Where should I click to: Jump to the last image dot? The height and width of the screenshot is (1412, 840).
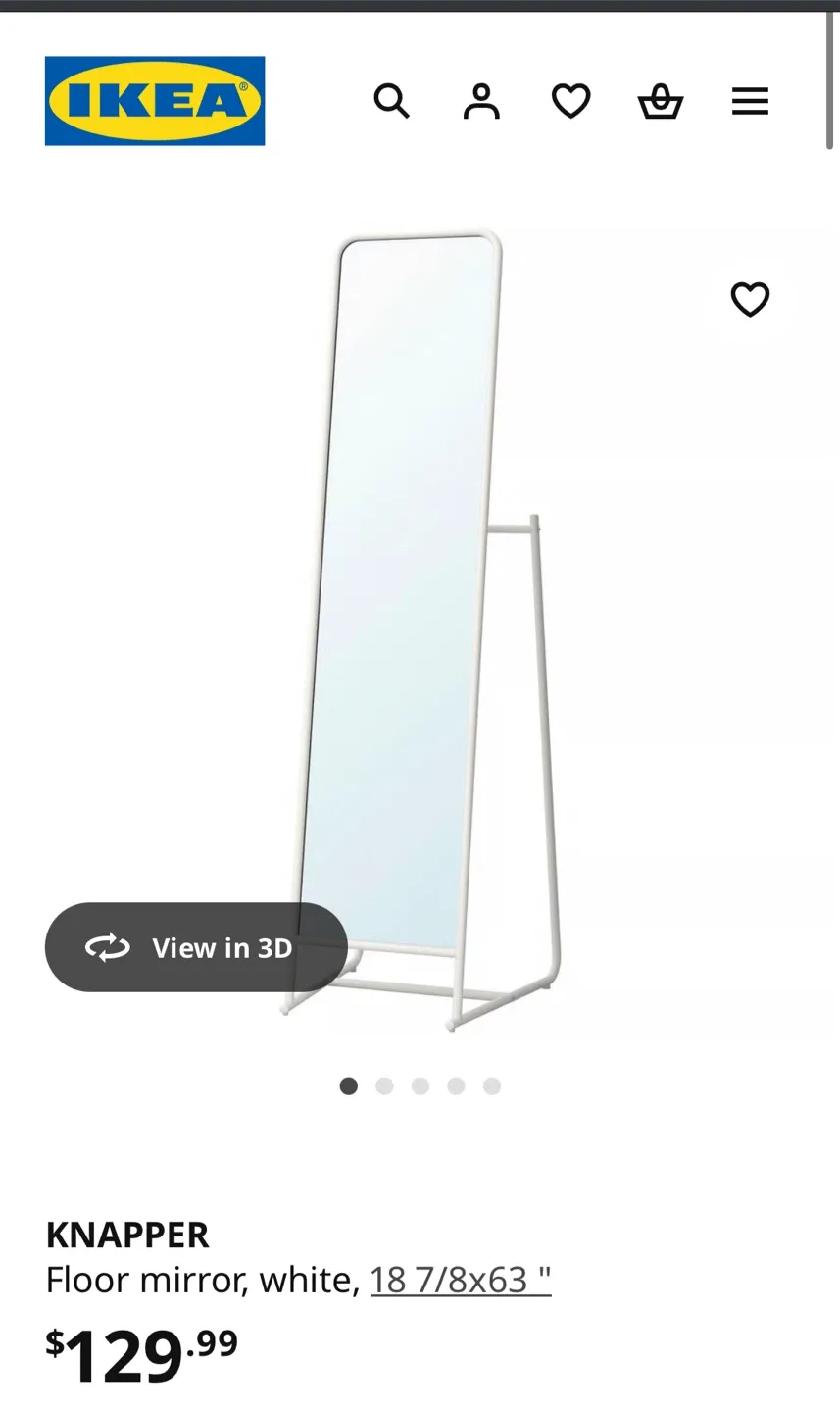tap(492, 1085)
